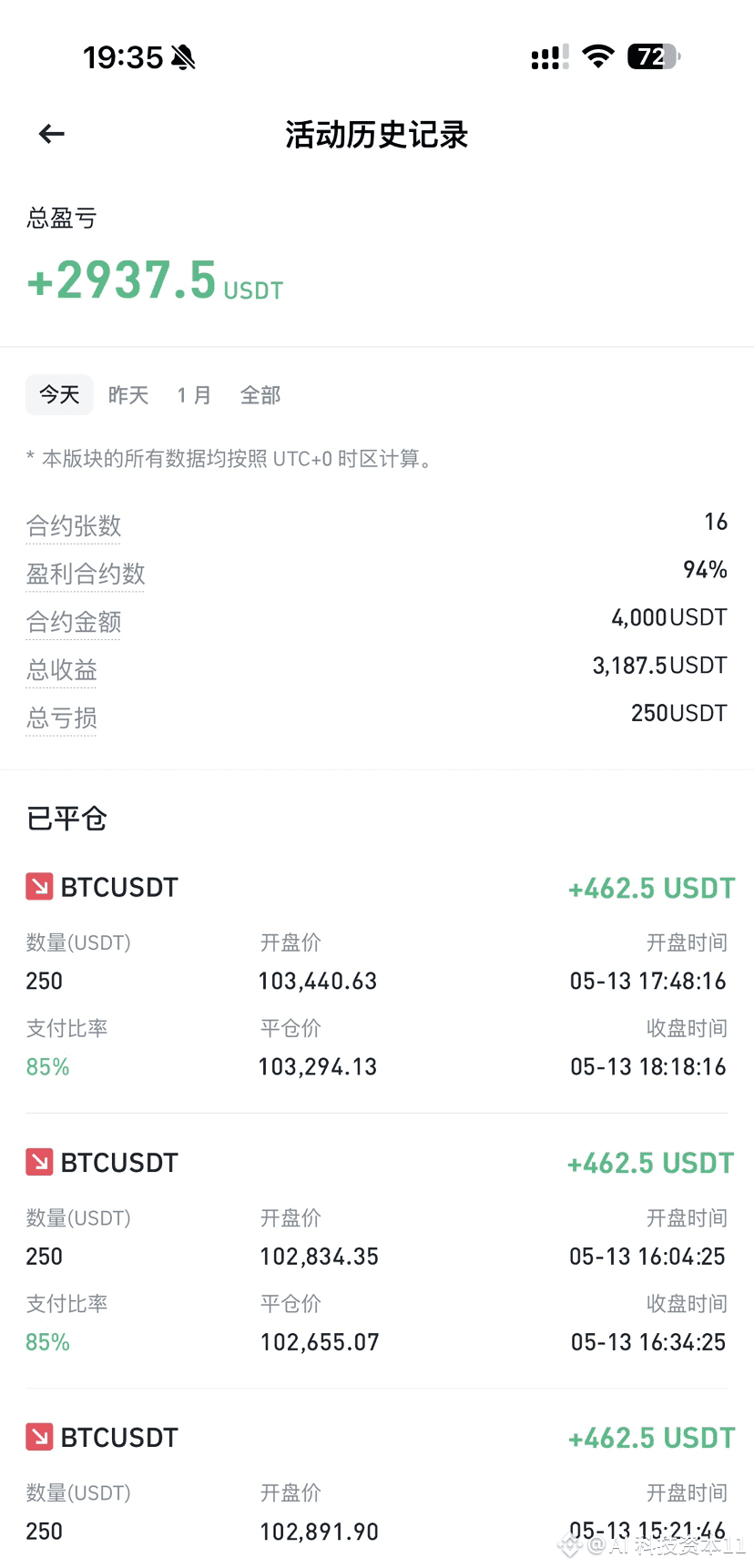This screenshot has height=1568, width=754.
Task: Tap the underlined 合约金额 label
Action: tap(74, 623)
